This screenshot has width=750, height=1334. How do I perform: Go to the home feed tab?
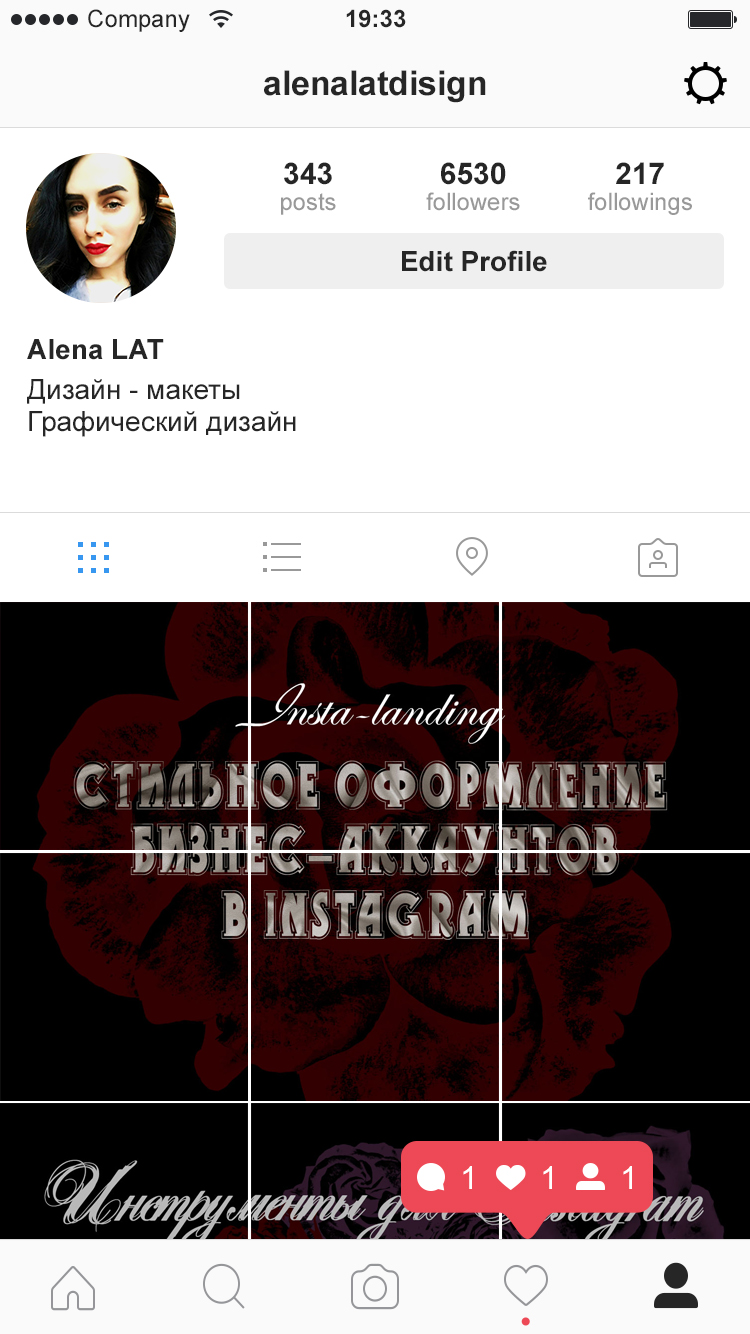pyautogui.click(x=73, y=1287)
